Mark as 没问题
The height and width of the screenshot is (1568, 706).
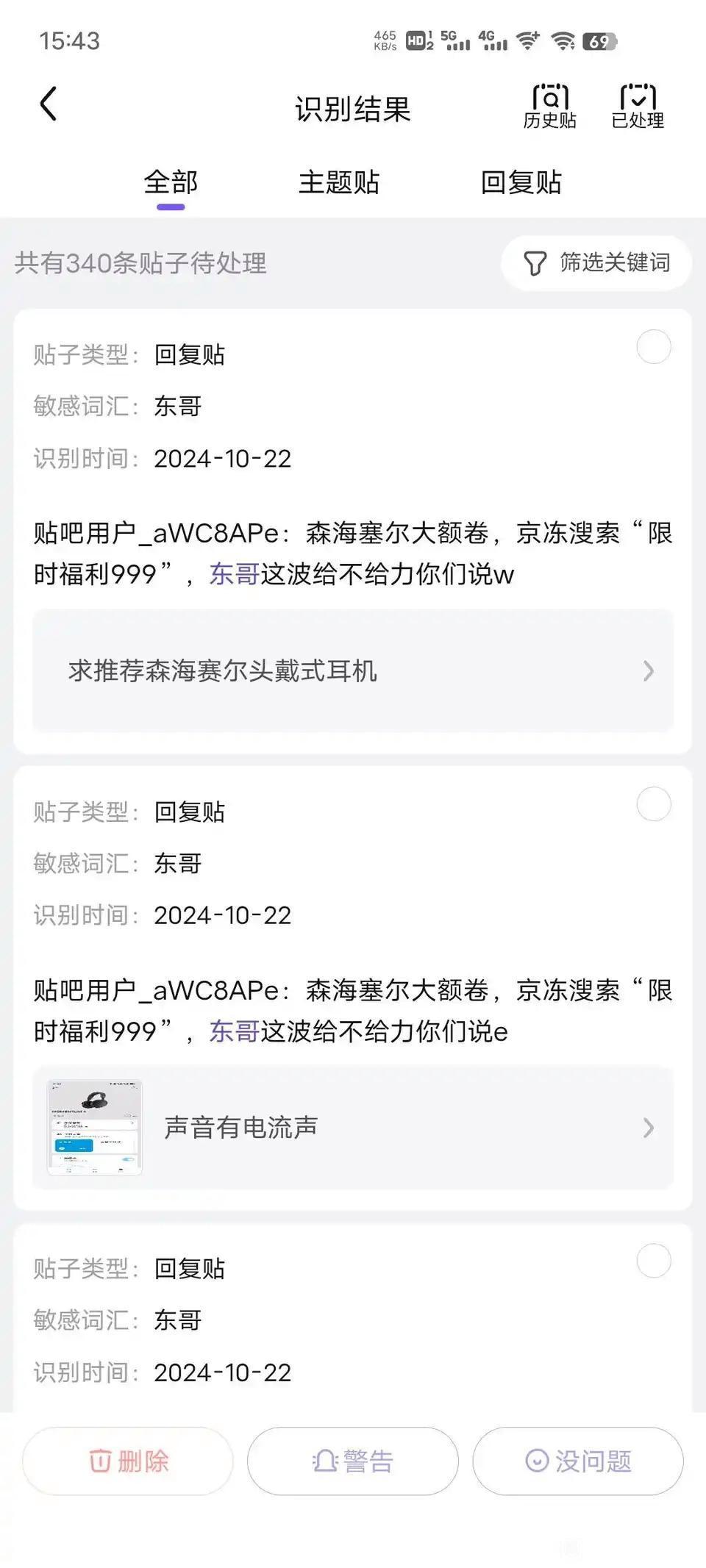pos(578,1461)
